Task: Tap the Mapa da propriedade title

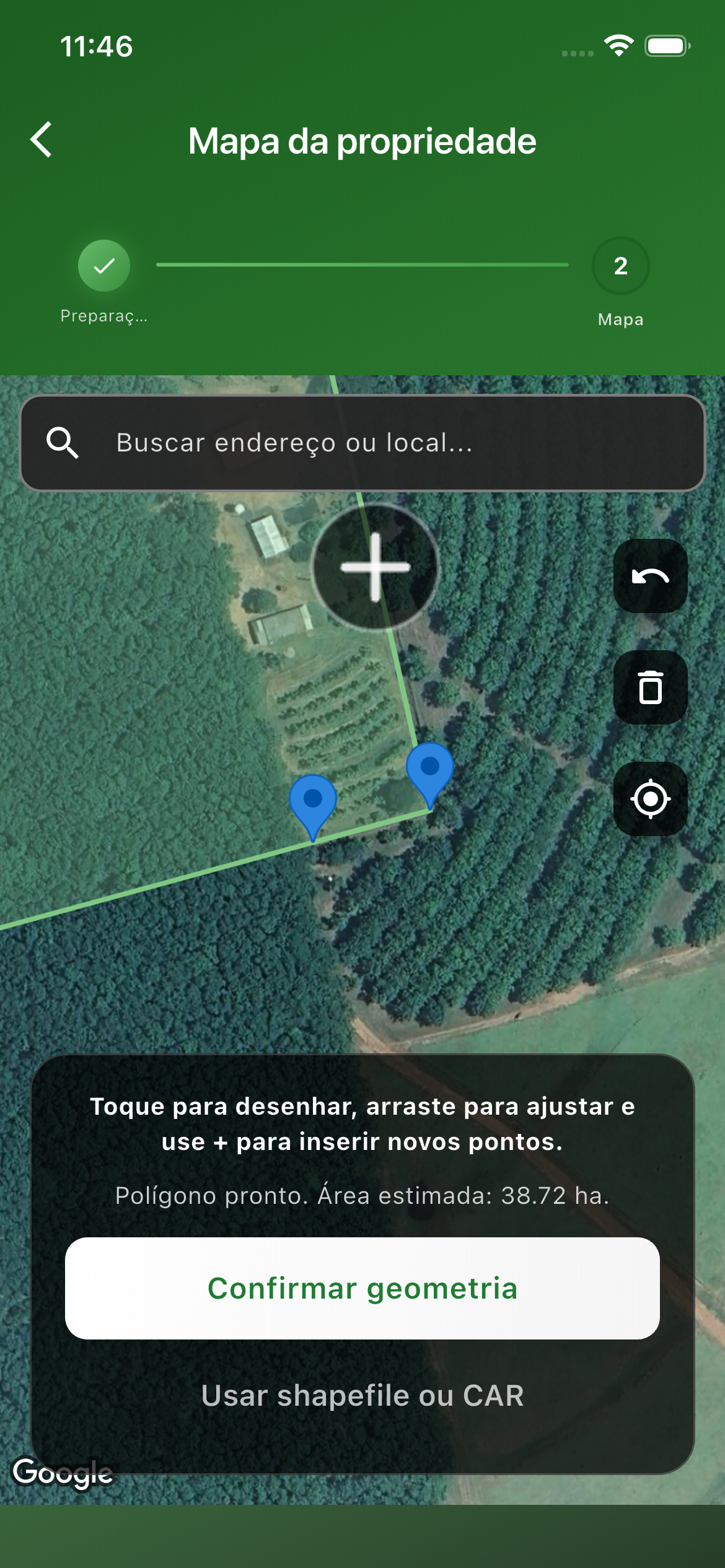Action: pyautogui.click(x=362, y=141)
